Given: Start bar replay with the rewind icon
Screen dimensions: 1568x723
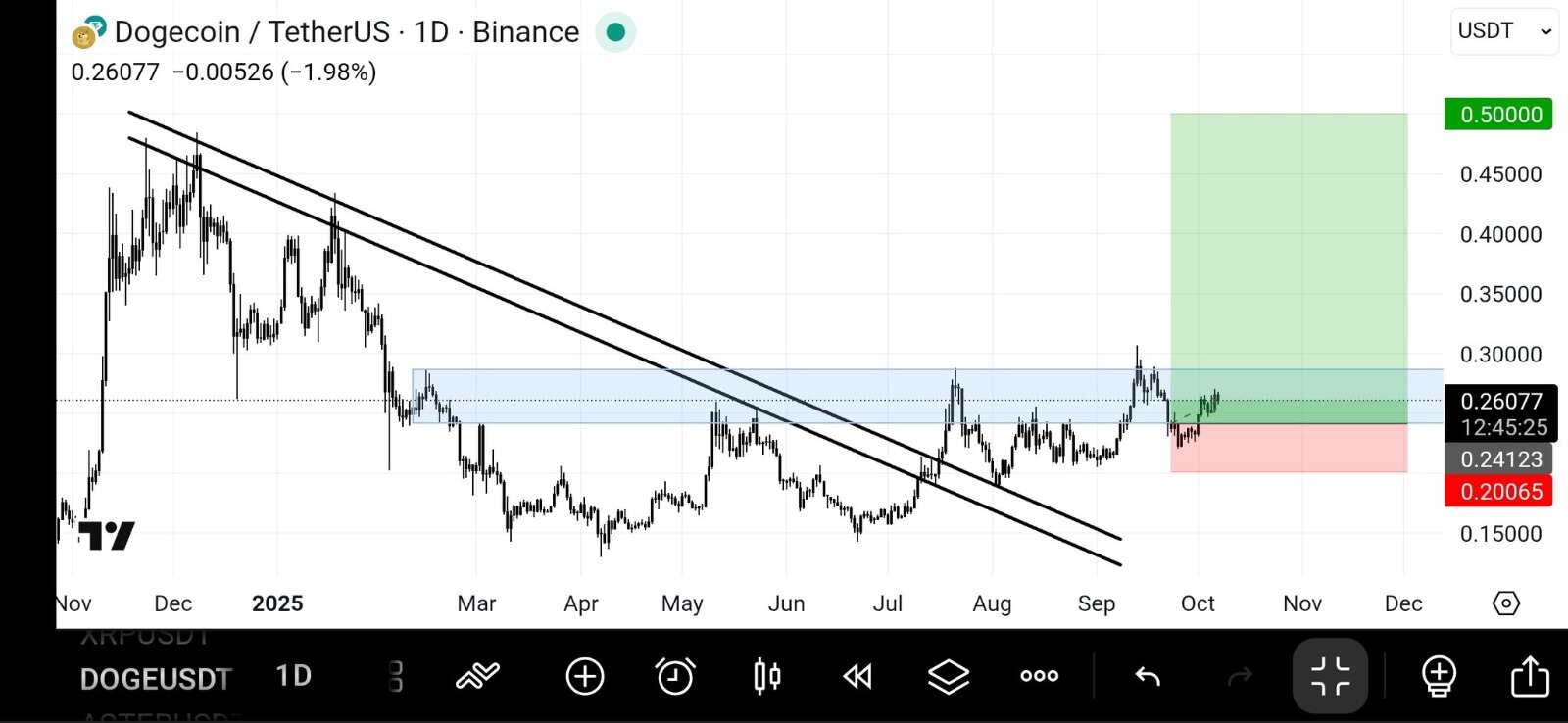Looking at the screenshot, I should point(857,676).
